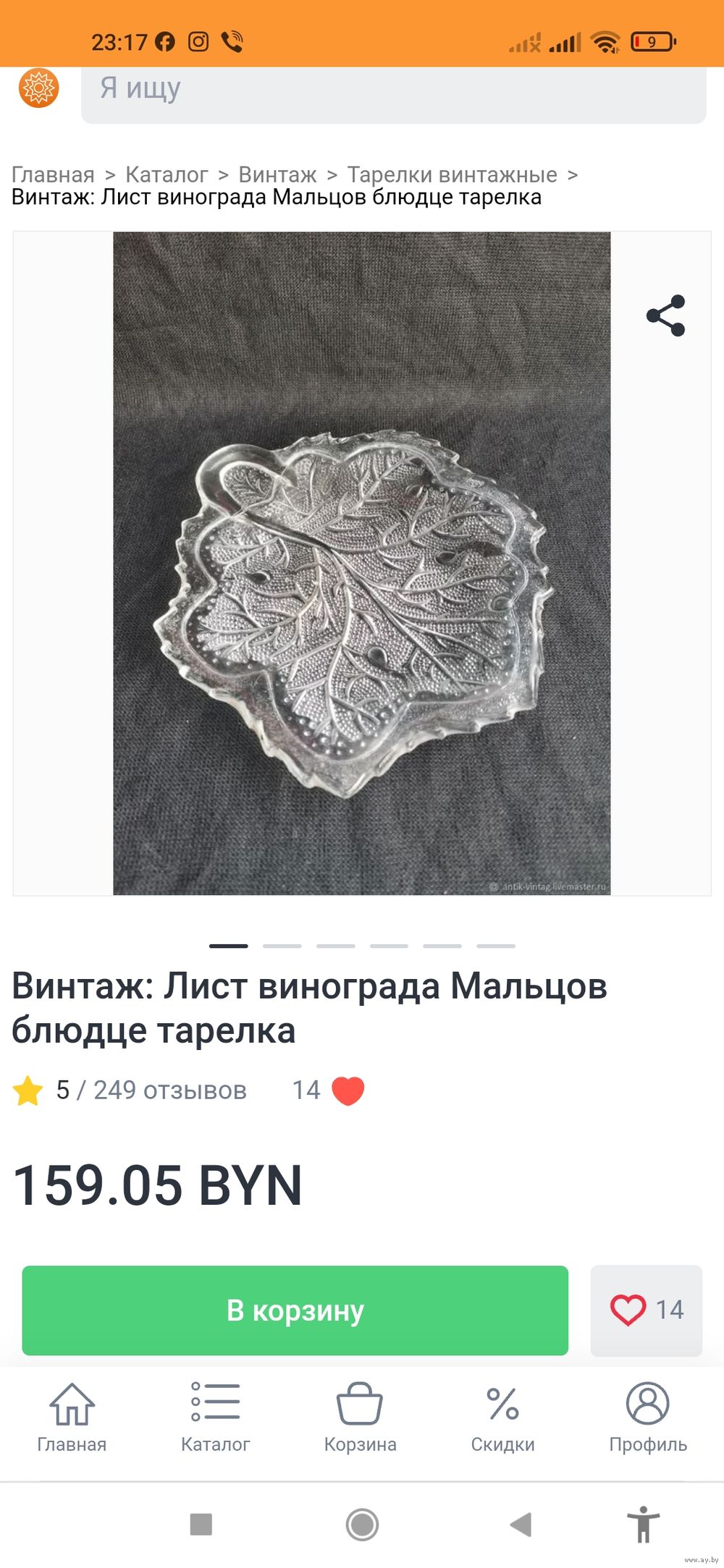Viewport: 724px width, 1568px height.
Task: Open the «Тарелки винтажные» breadcrumb
Action: click(x=452, y=174)
